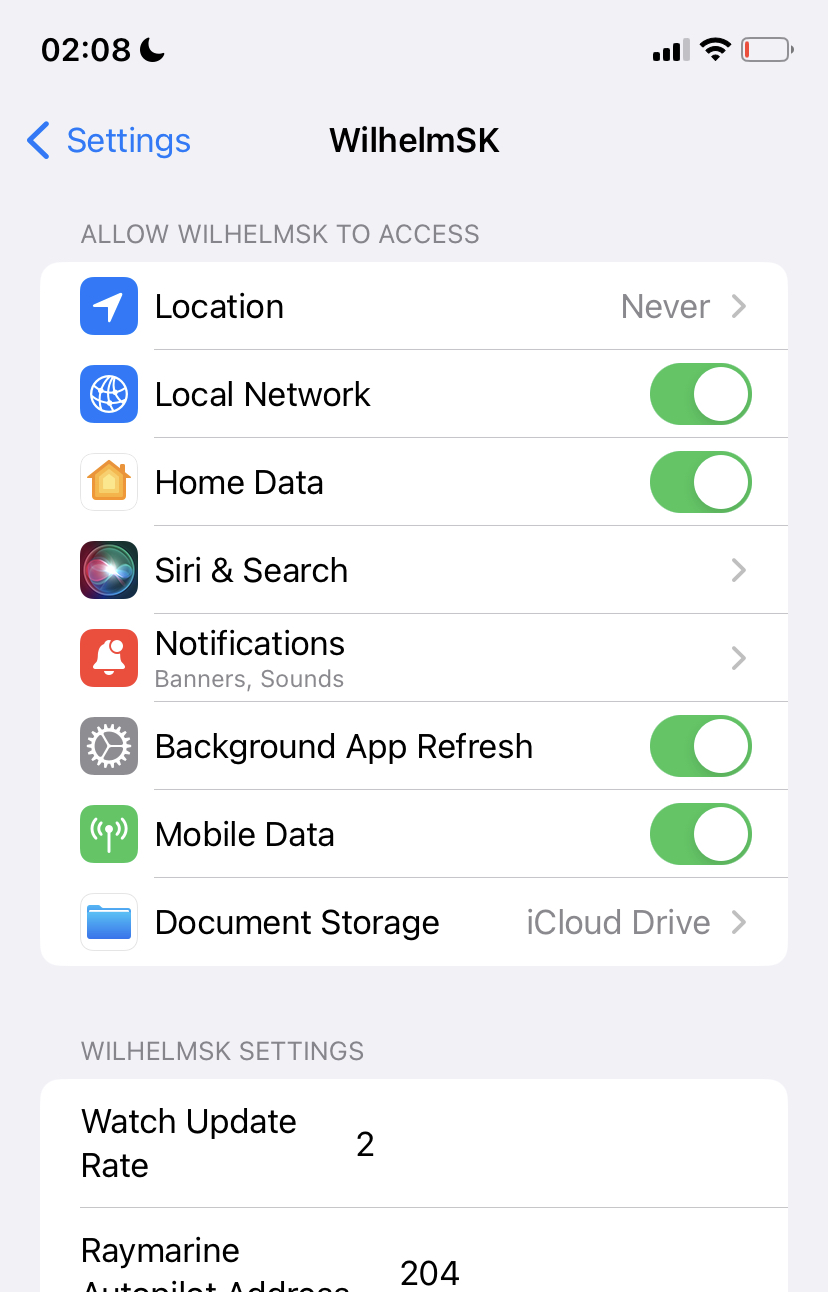Toggle Local Network access off
This screenshot has width=828, height=1292.
700,394
